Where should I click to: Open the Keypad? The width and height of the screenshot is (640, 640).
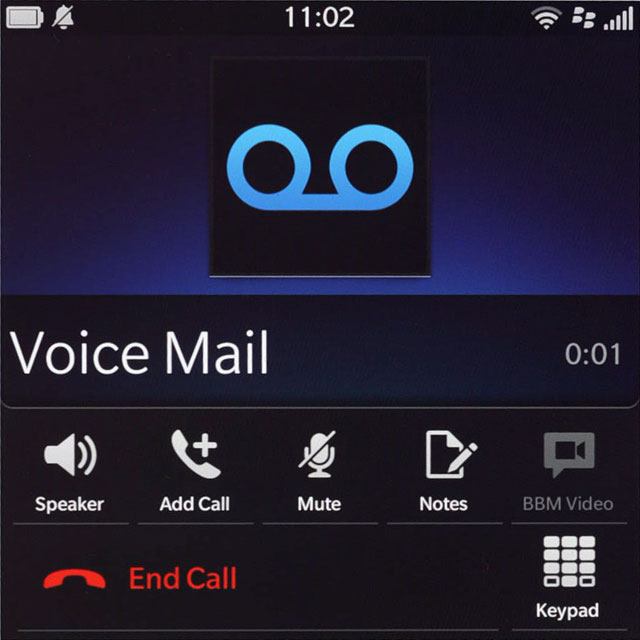pyautogui.click(x=567, y=576)
